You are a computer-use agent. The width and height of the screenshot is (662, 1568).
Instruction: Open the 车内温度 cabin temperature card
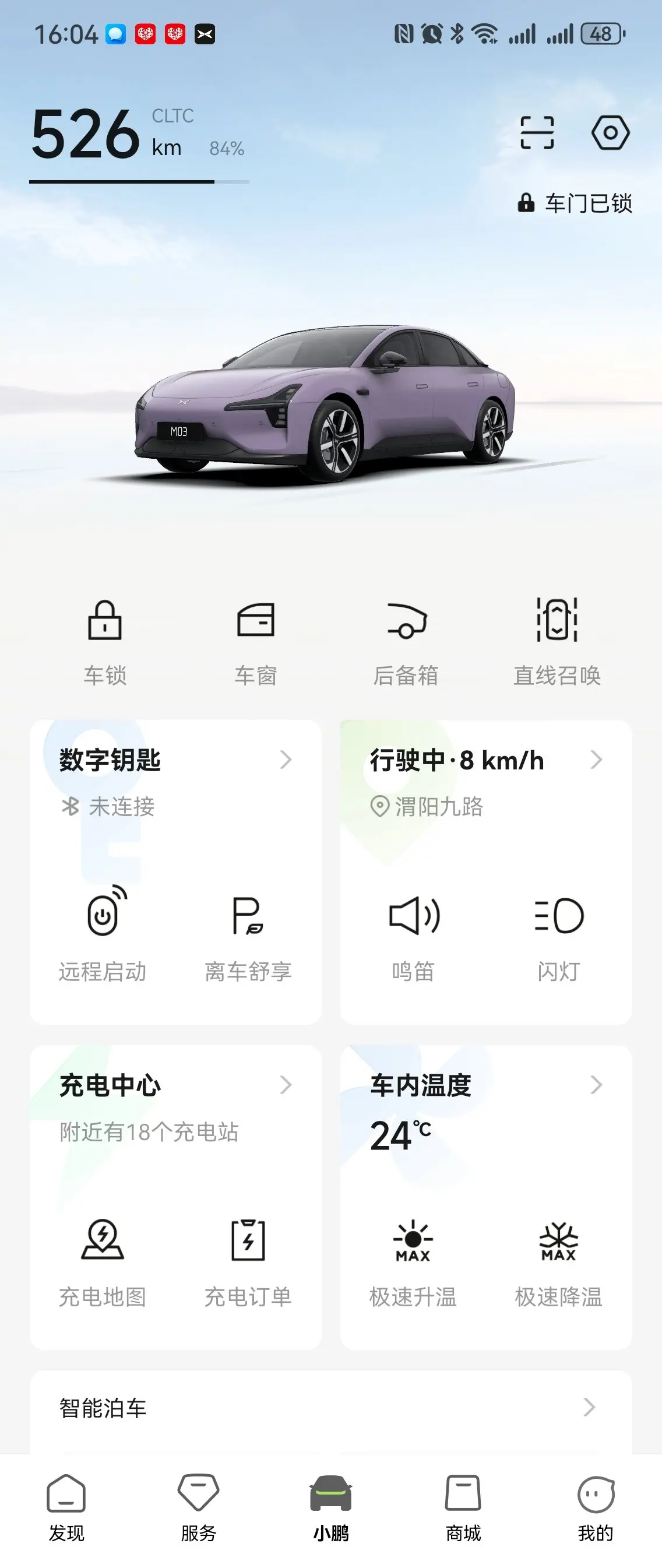pyautogui.click(x=485, y=1085)
